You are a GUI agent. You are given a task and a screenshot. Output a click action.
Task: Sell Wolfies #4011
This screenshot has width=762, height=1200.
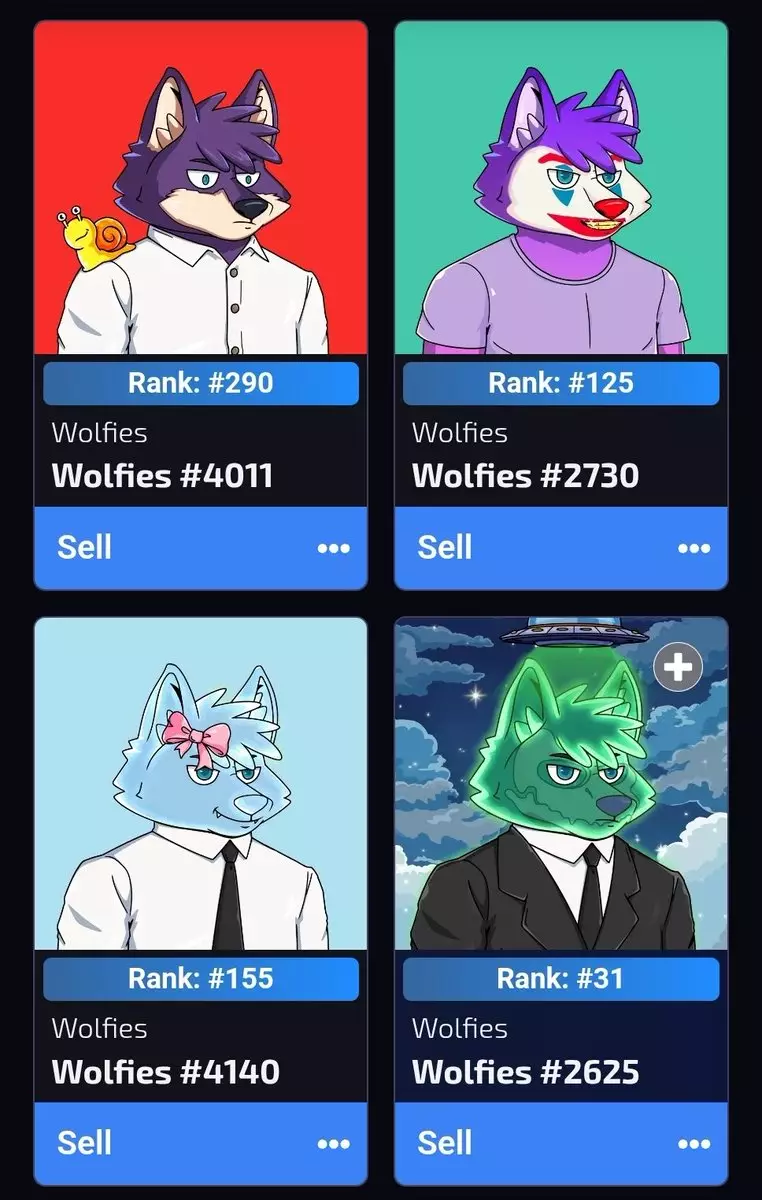[x=85, y=547]
